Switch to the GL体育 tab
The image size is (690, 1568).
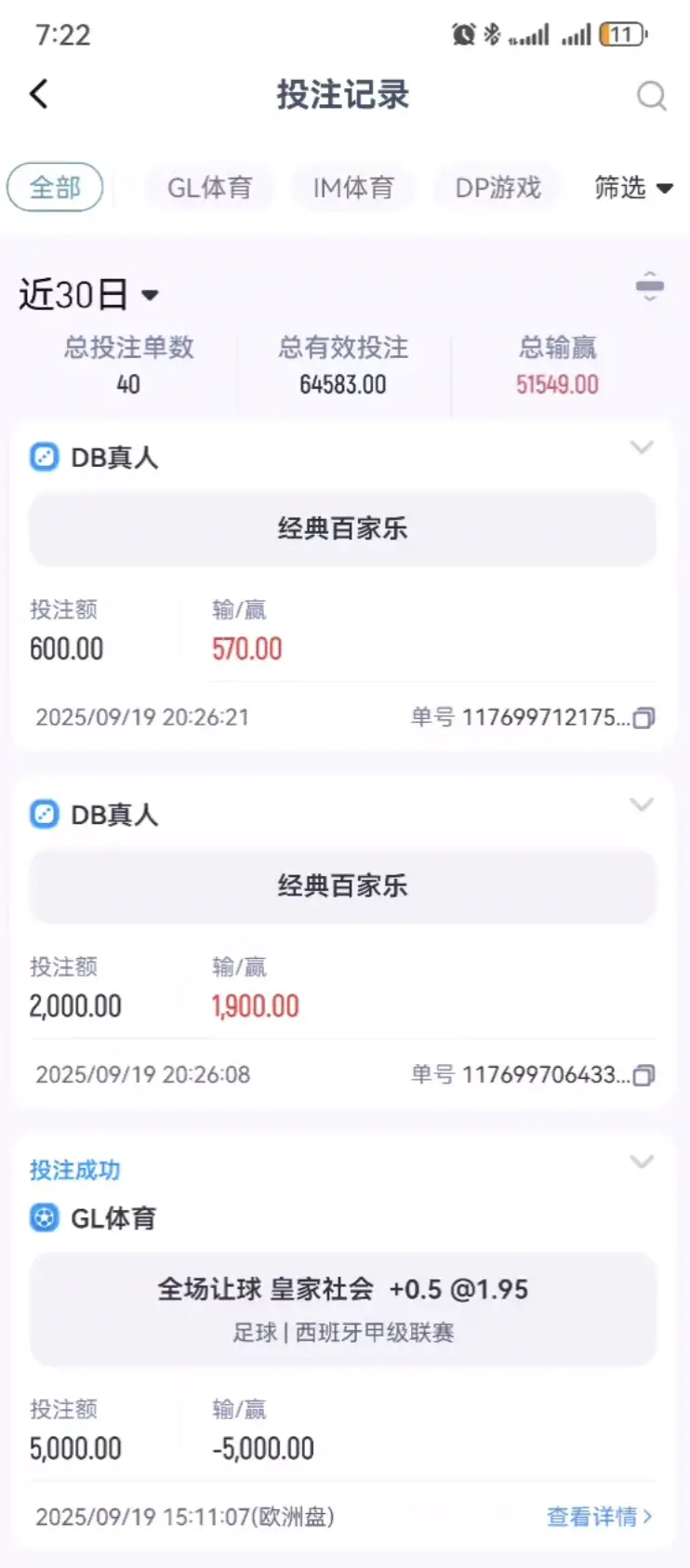click(x=209, y=187)
